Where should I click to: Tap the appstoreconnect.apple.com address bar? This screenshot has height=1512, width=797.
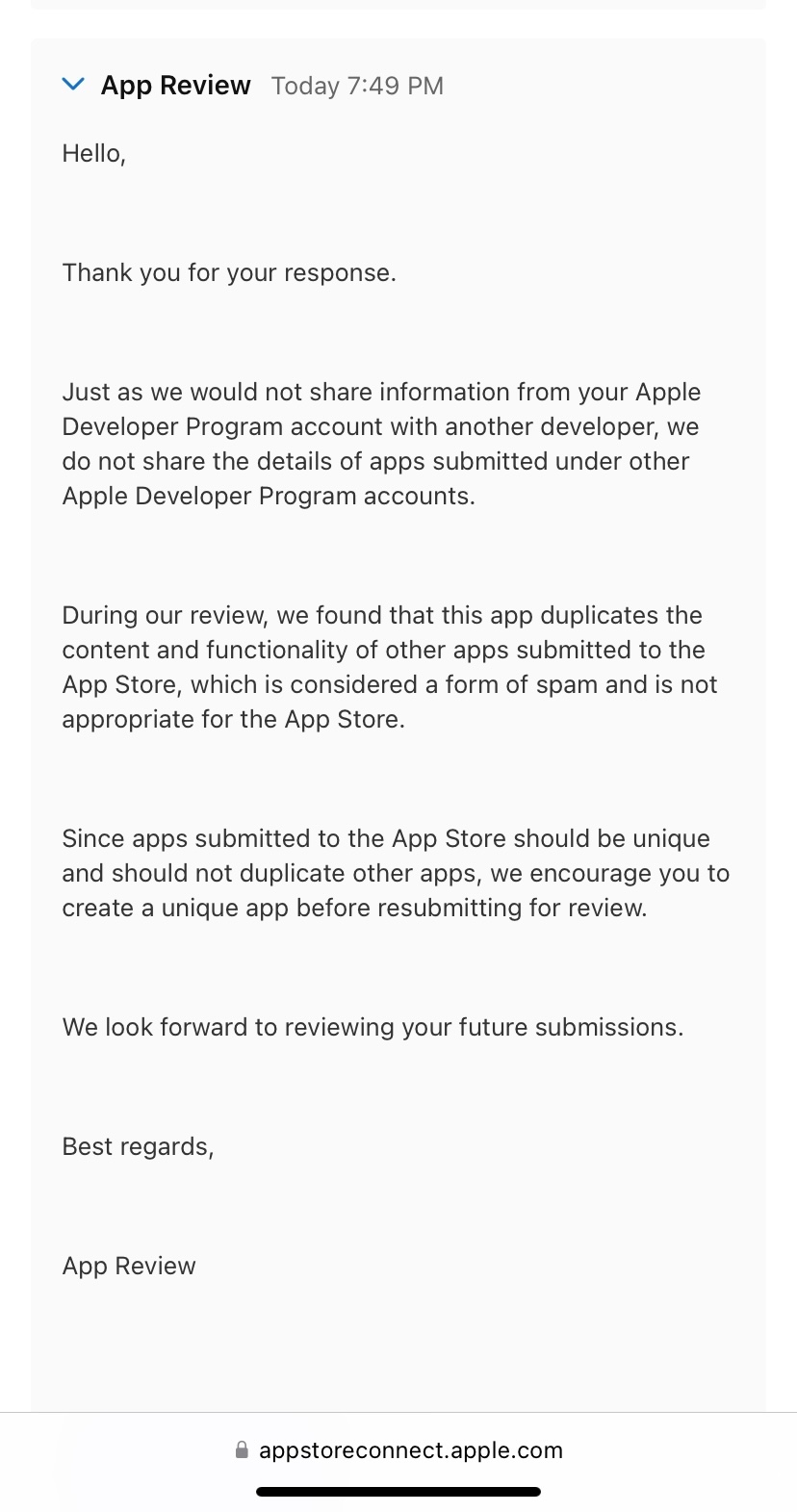[x=398, y=1450]
